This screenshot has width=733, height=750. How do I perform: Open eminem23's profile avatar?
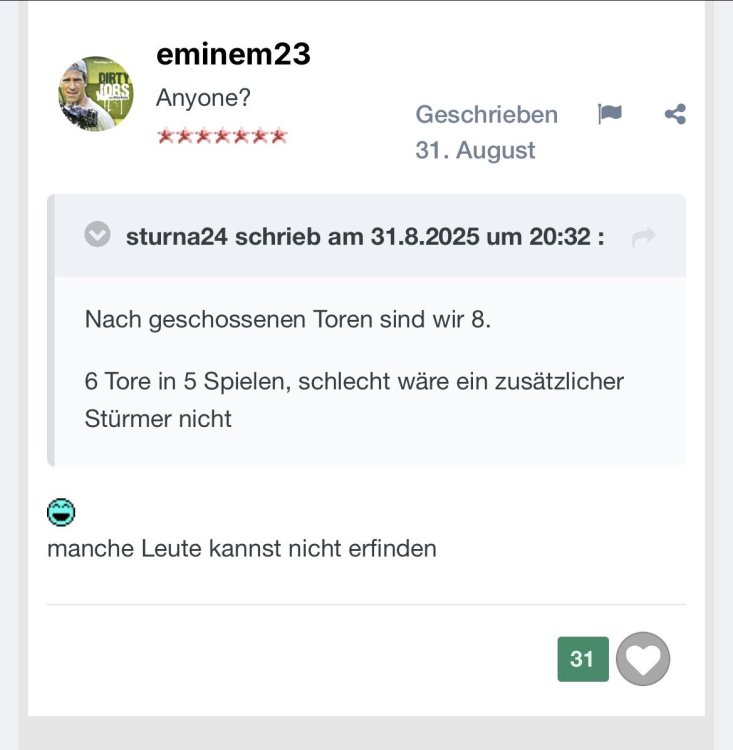[96, 94]
